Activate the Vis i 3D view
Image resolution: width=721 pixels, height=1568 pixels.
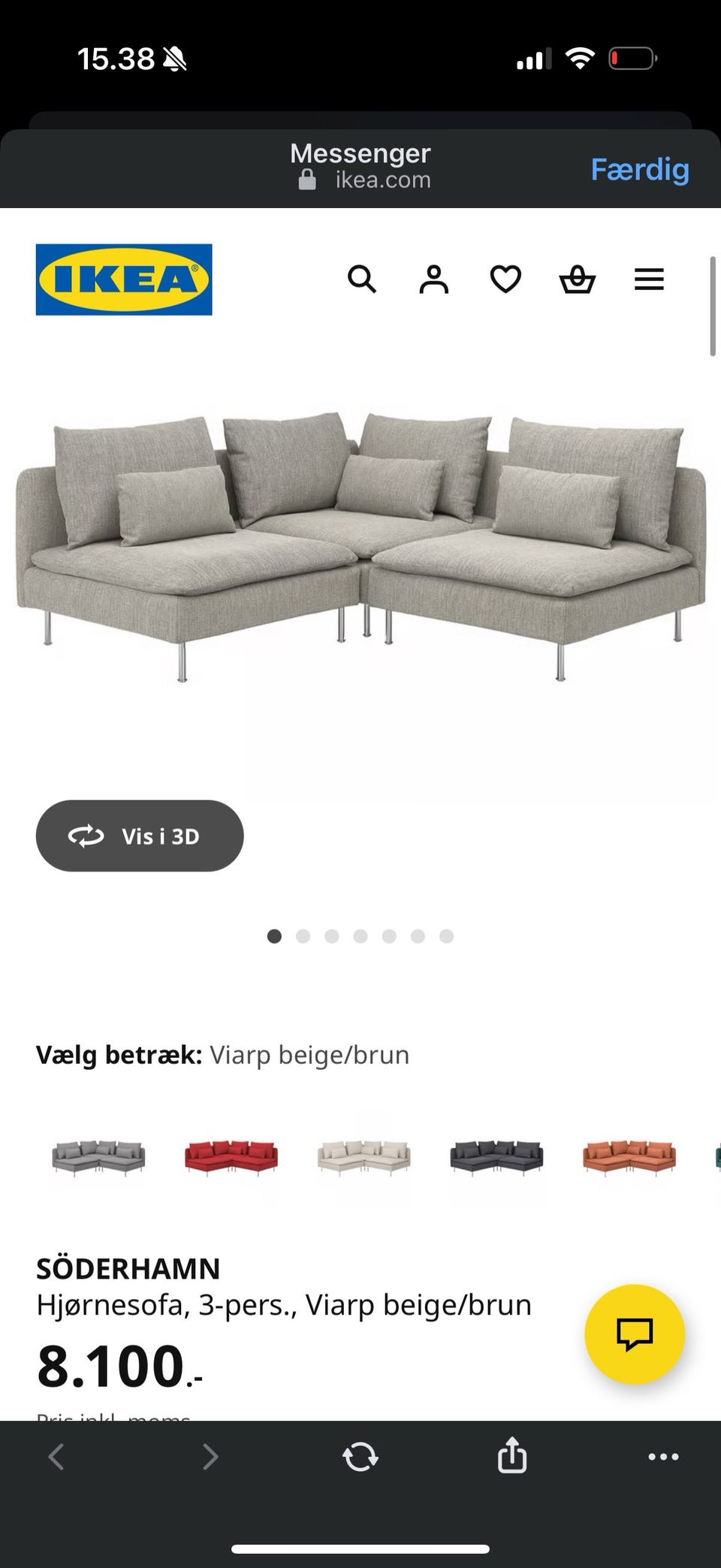coord(140,835)
